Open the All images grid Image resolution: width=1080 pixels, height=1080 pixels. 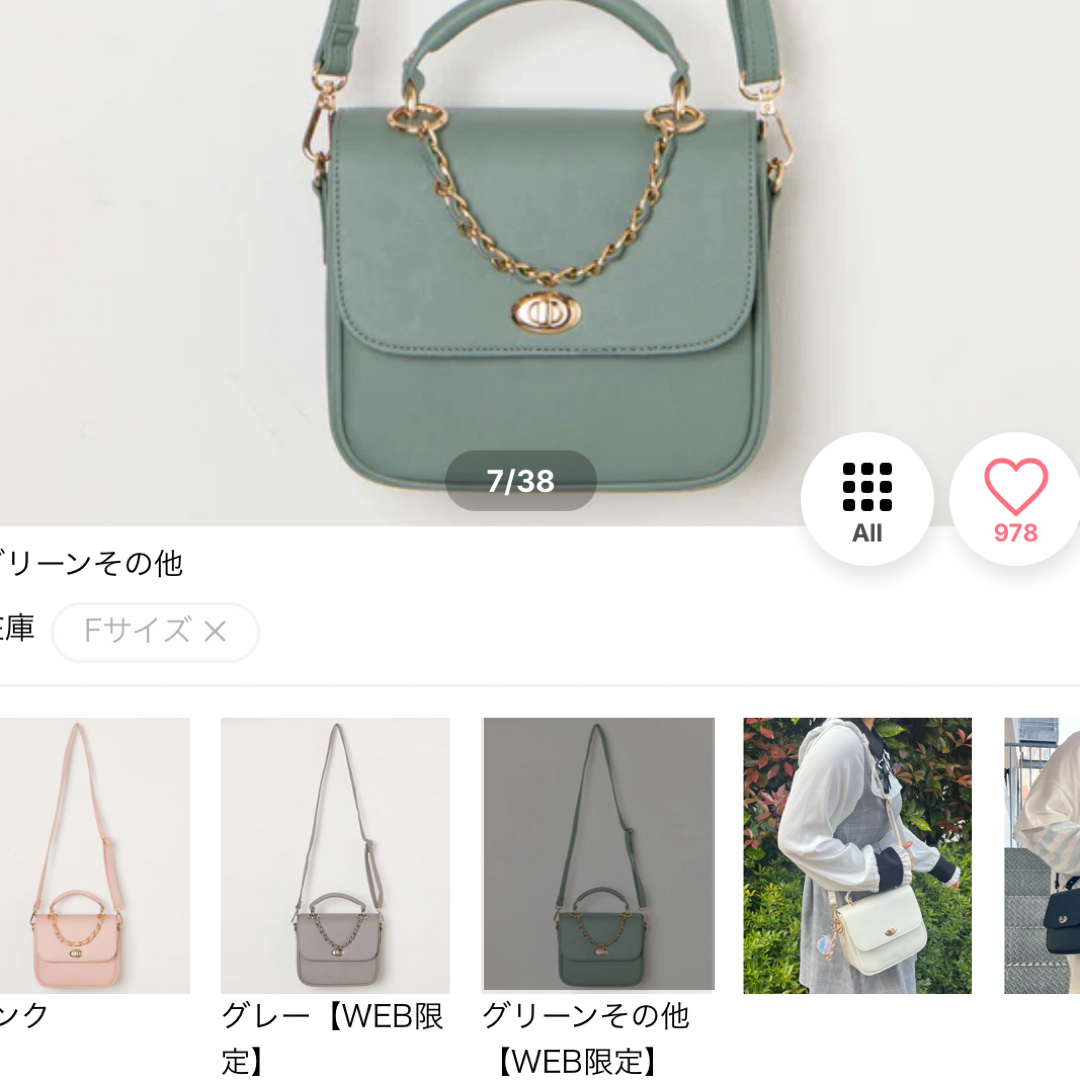coord(866,499)
